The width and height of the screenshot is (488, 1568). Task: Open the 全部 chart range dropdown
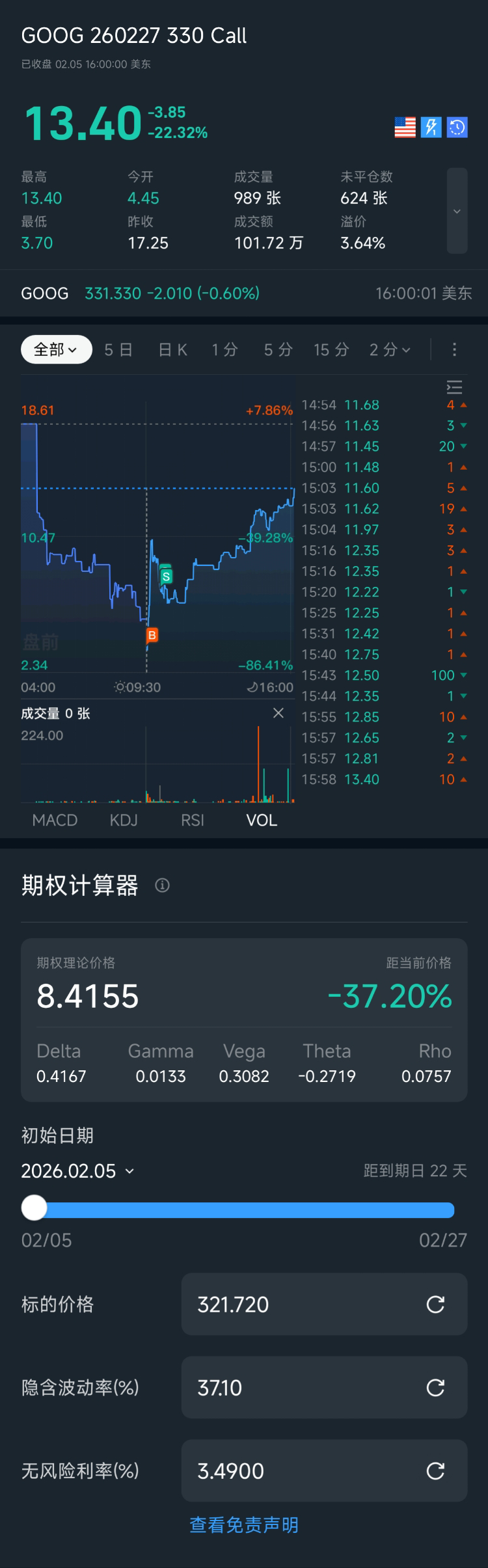pos(56,350)
